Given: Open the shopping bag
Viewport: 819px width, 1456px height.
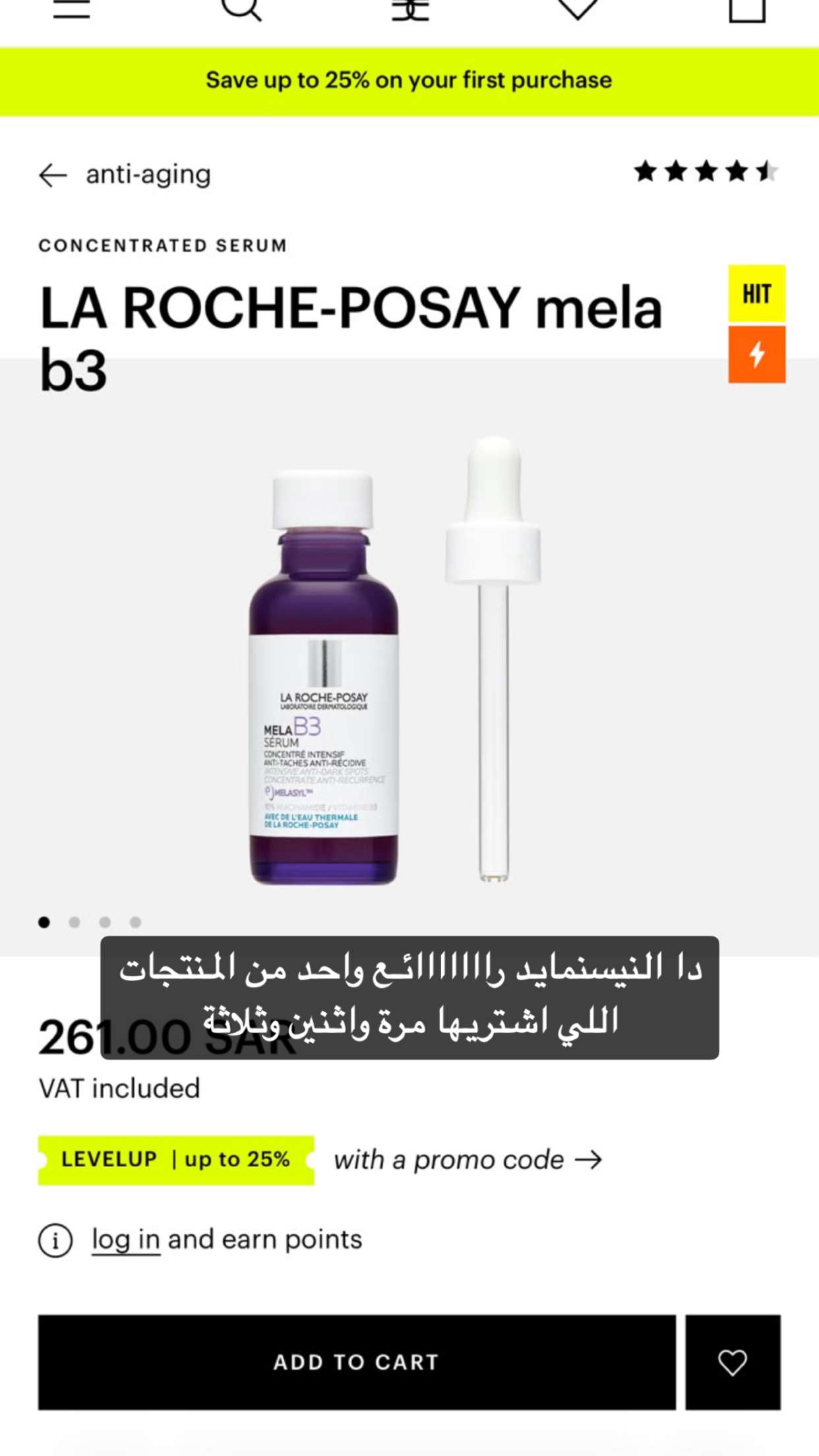Looking at the screenshot, I should [x=747, y=10].
